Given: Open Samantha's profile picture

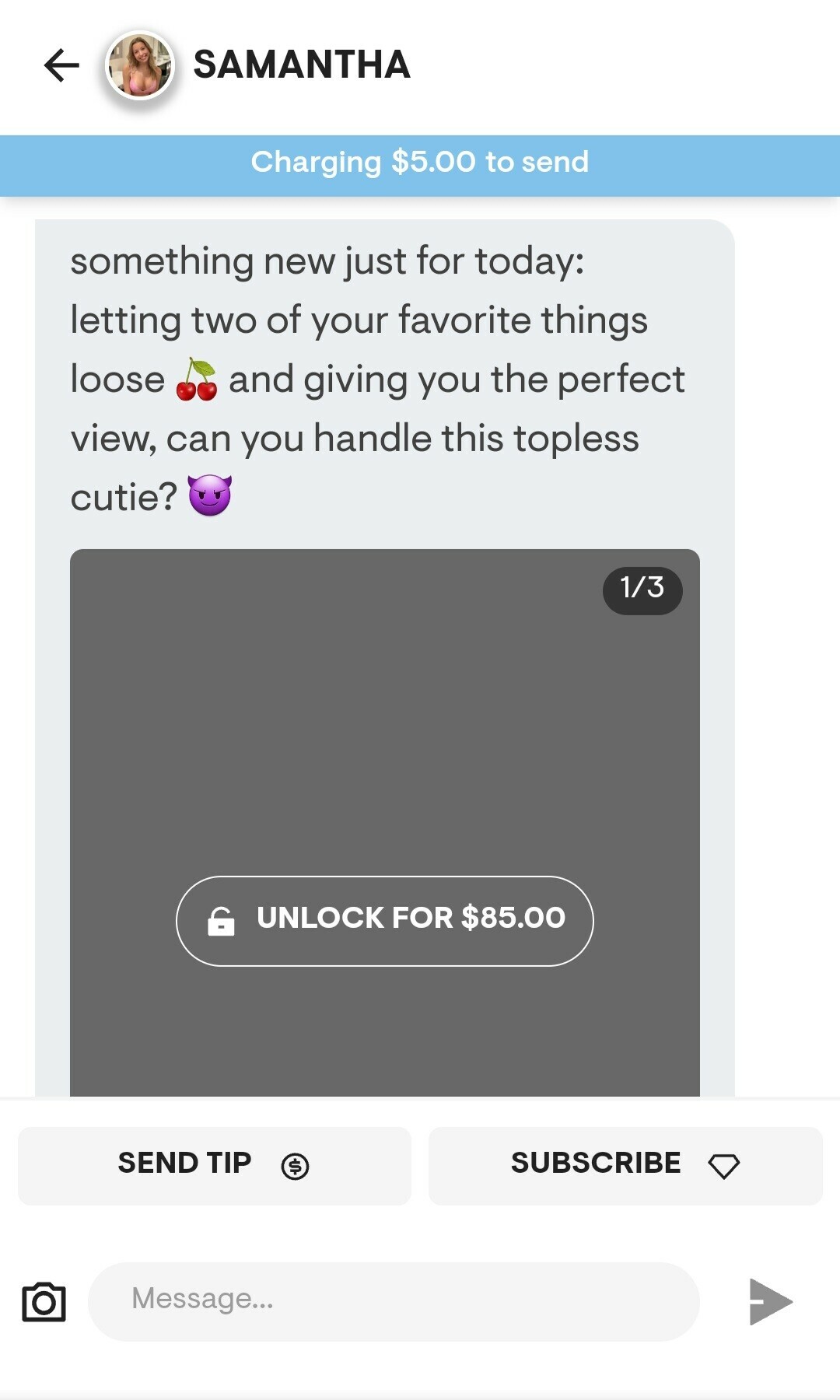Looking at the screenshot, I should point(140,65).
